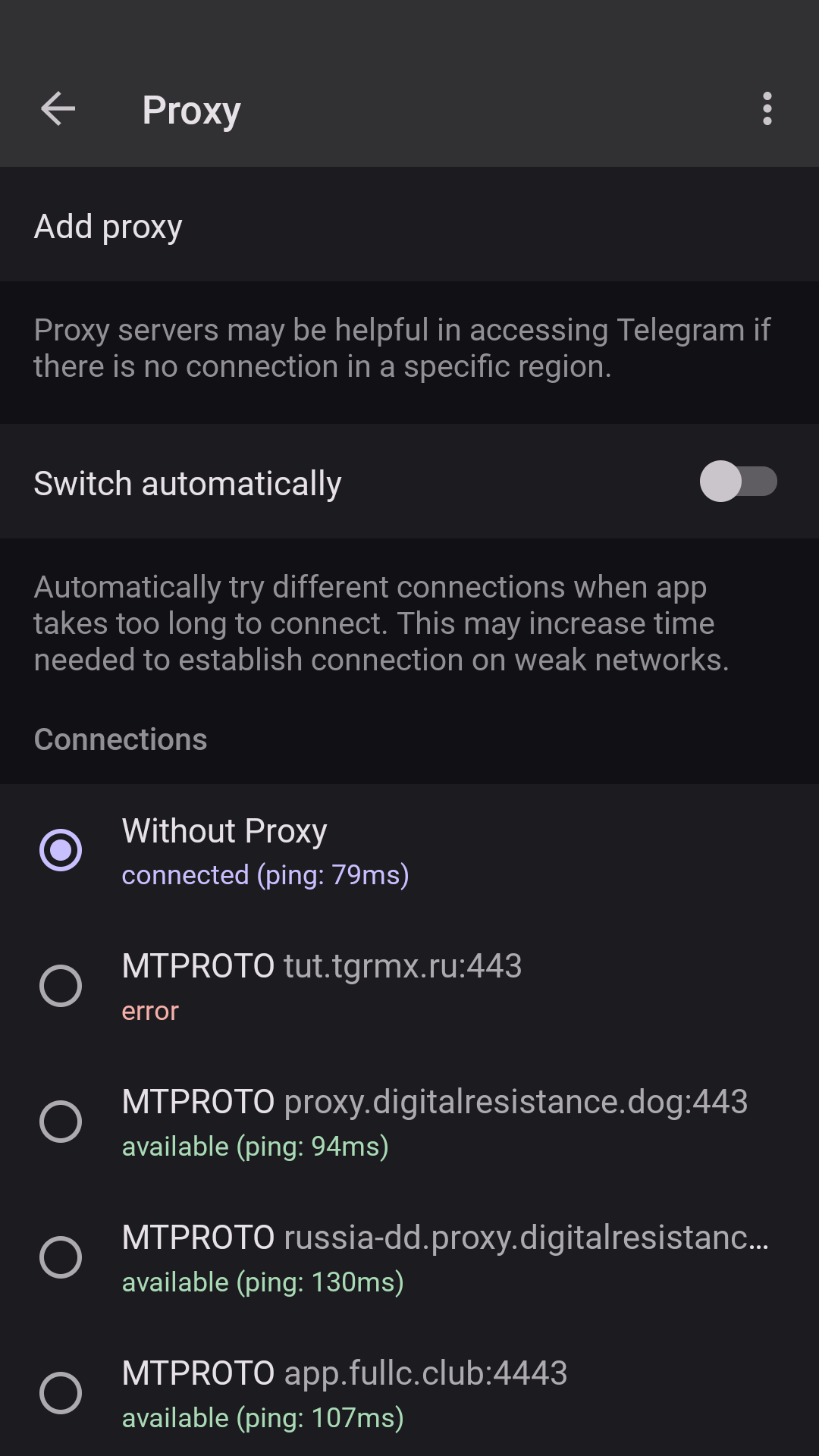
Task: Tap Add proxy to create a new proxy
Action: (x=108, y=225)
